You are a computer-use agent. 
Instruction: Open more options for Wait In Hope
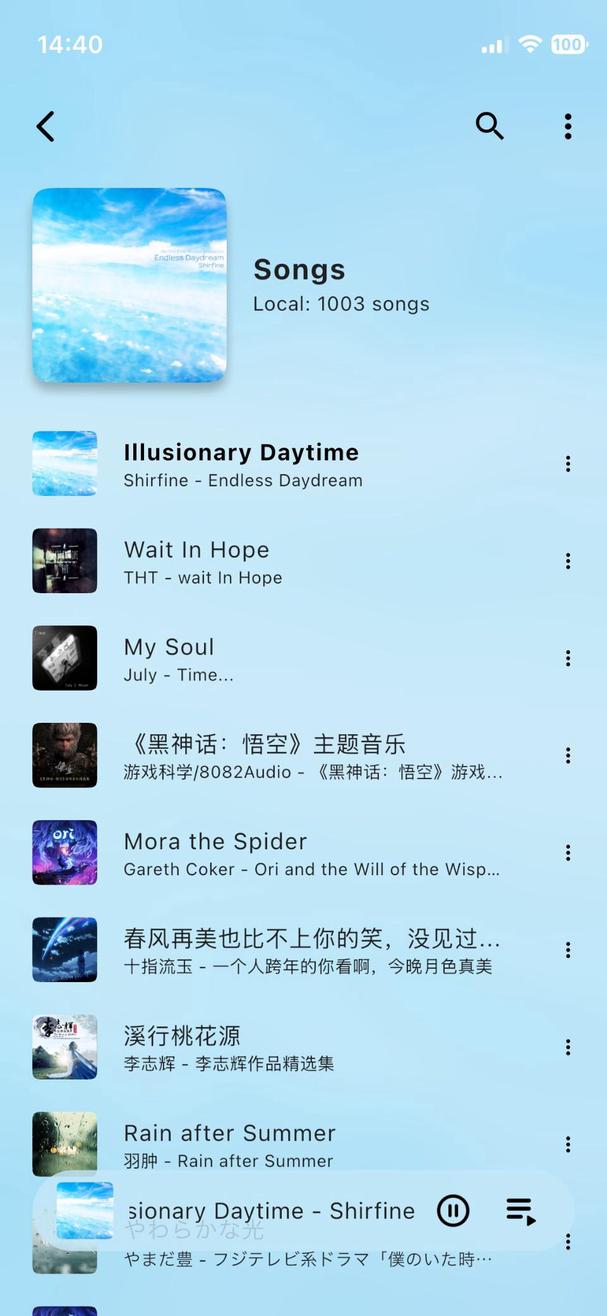tap(568, 561)
